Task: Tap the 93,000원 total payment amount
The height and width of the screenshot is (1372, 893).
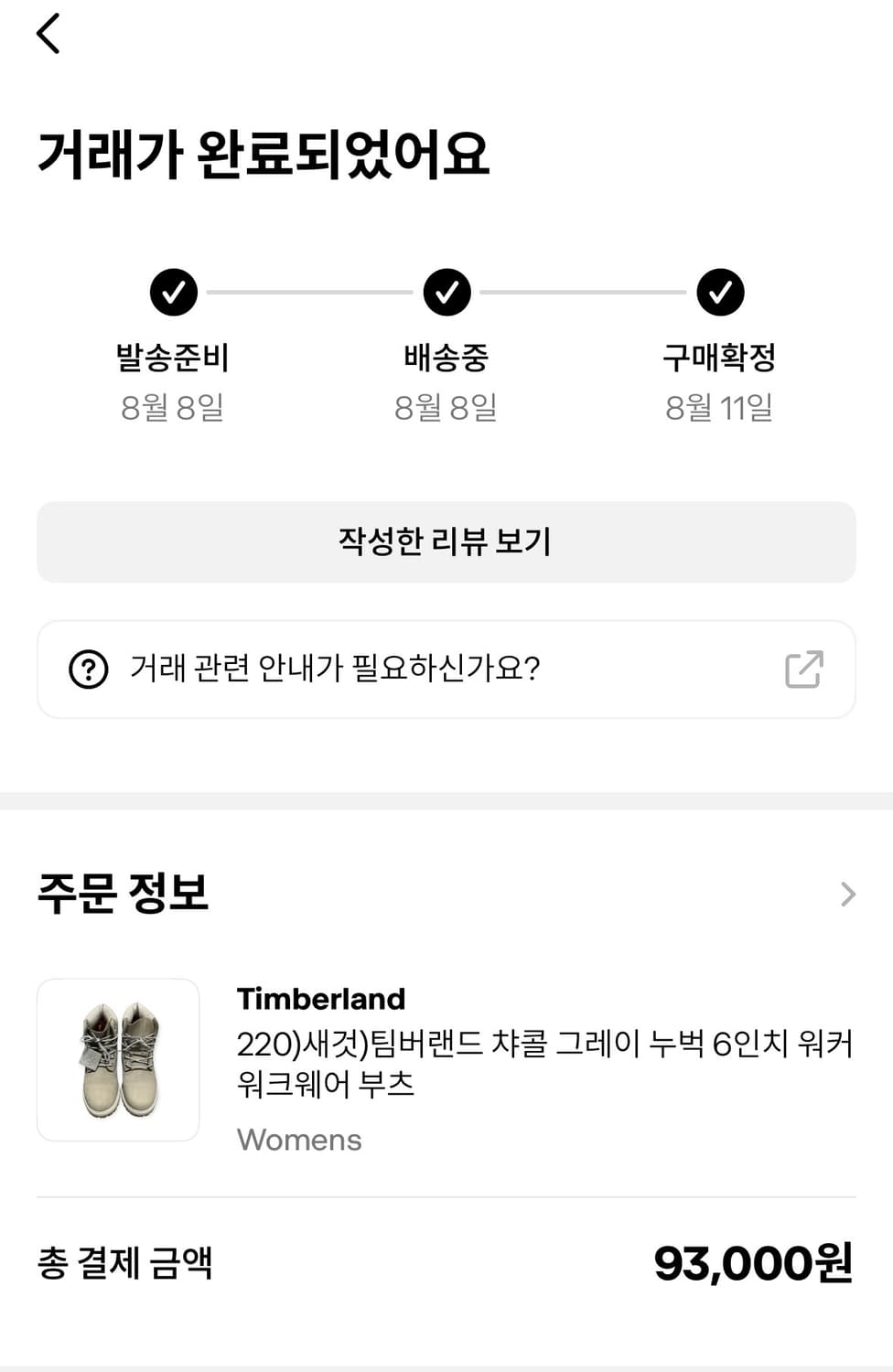Action: 757,1261
